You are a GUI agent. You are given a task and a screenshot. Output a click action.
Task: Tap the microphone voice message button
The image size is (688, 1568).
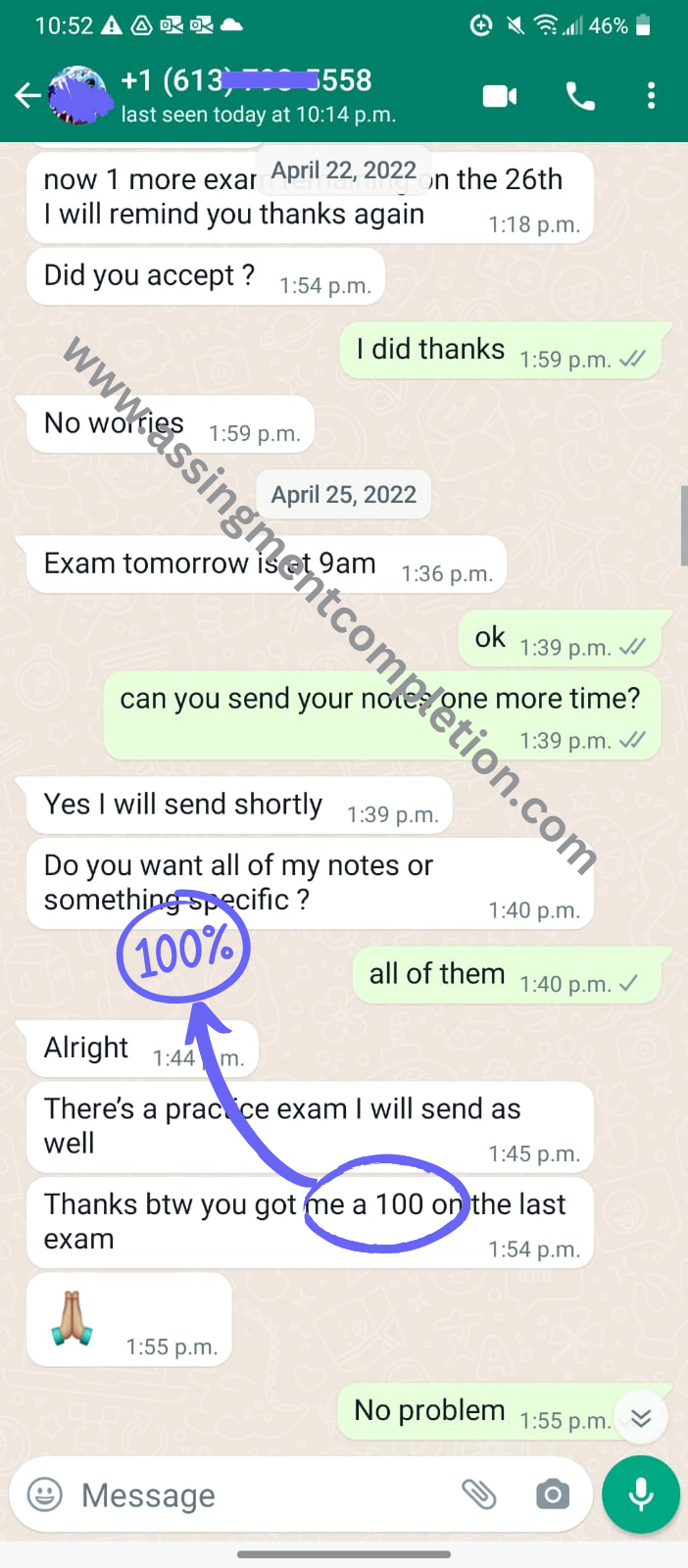pos(641,1494)
